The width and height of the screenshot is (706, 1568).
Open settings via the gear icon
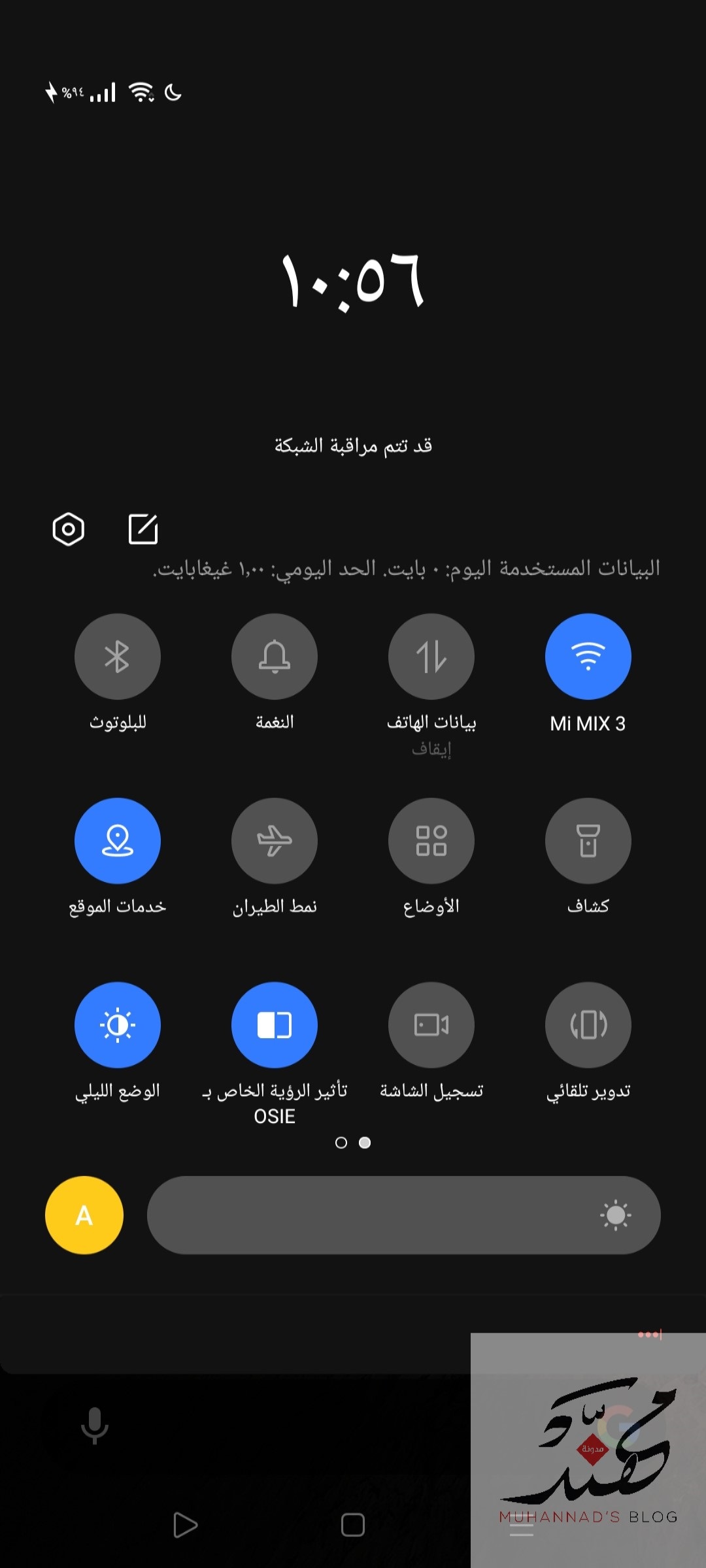click(69, 529)
